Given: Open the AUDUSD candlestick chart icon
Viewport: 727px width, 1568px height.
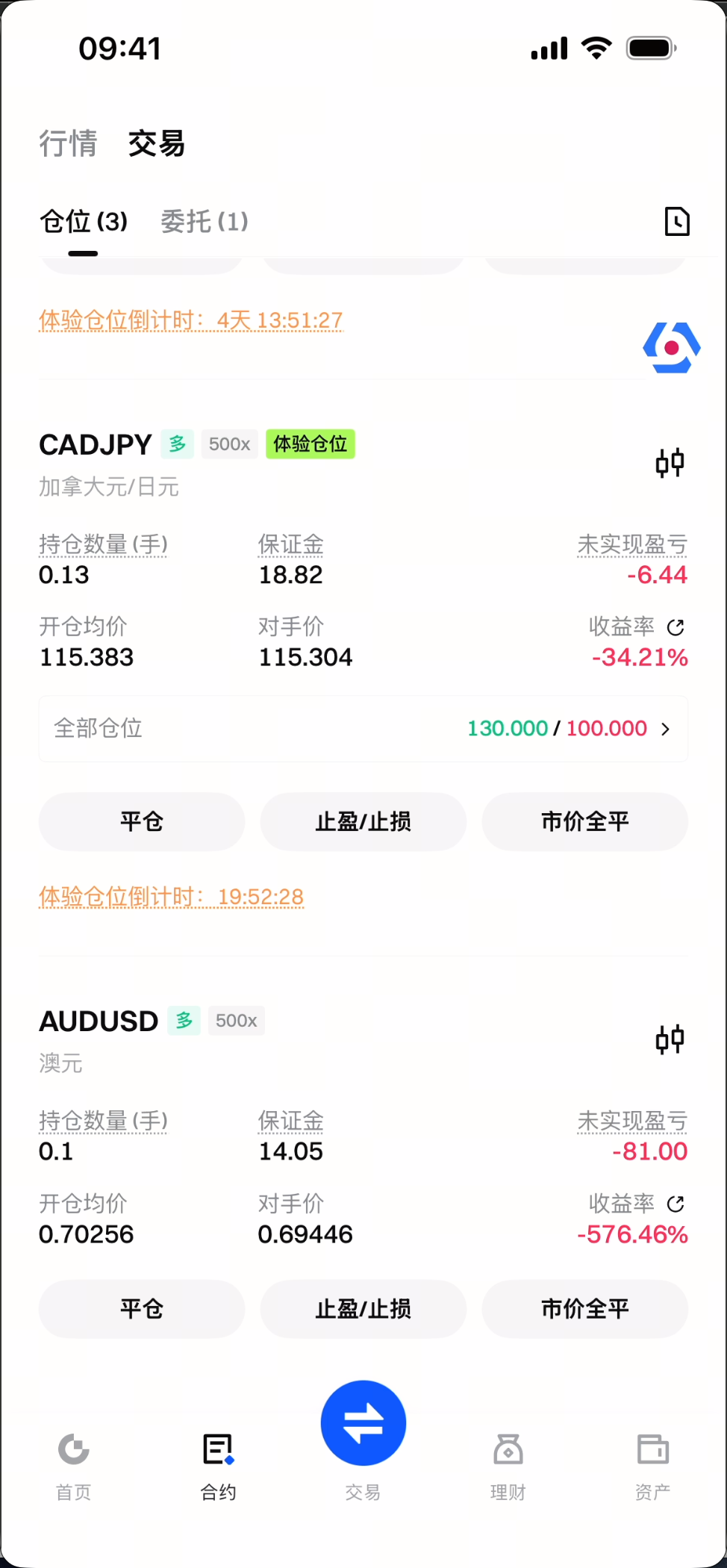Looking at the screenshot, I should [x=670, y=1039].
